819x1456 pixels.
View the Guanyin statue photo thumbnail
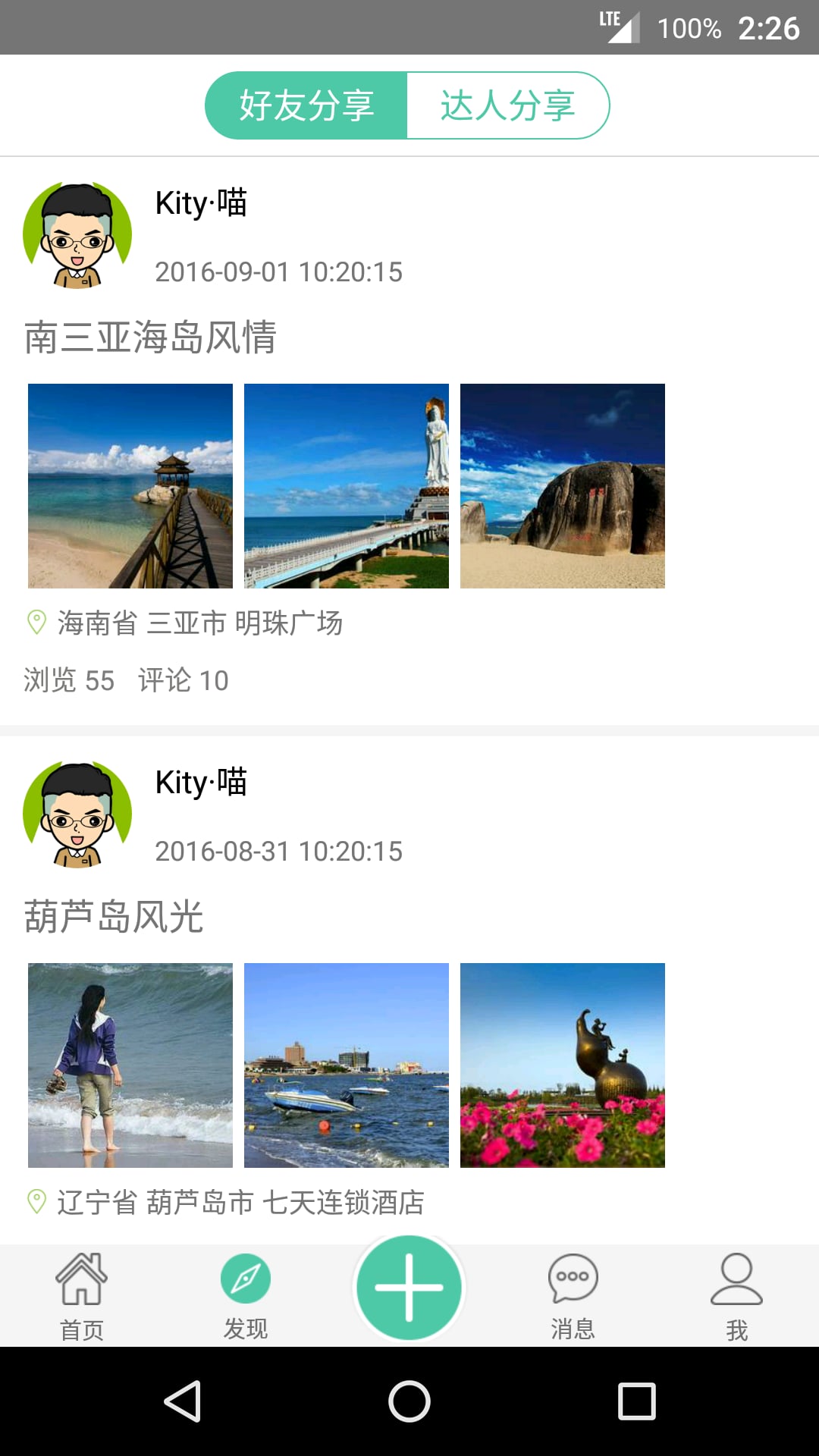(x=346, y=486)
